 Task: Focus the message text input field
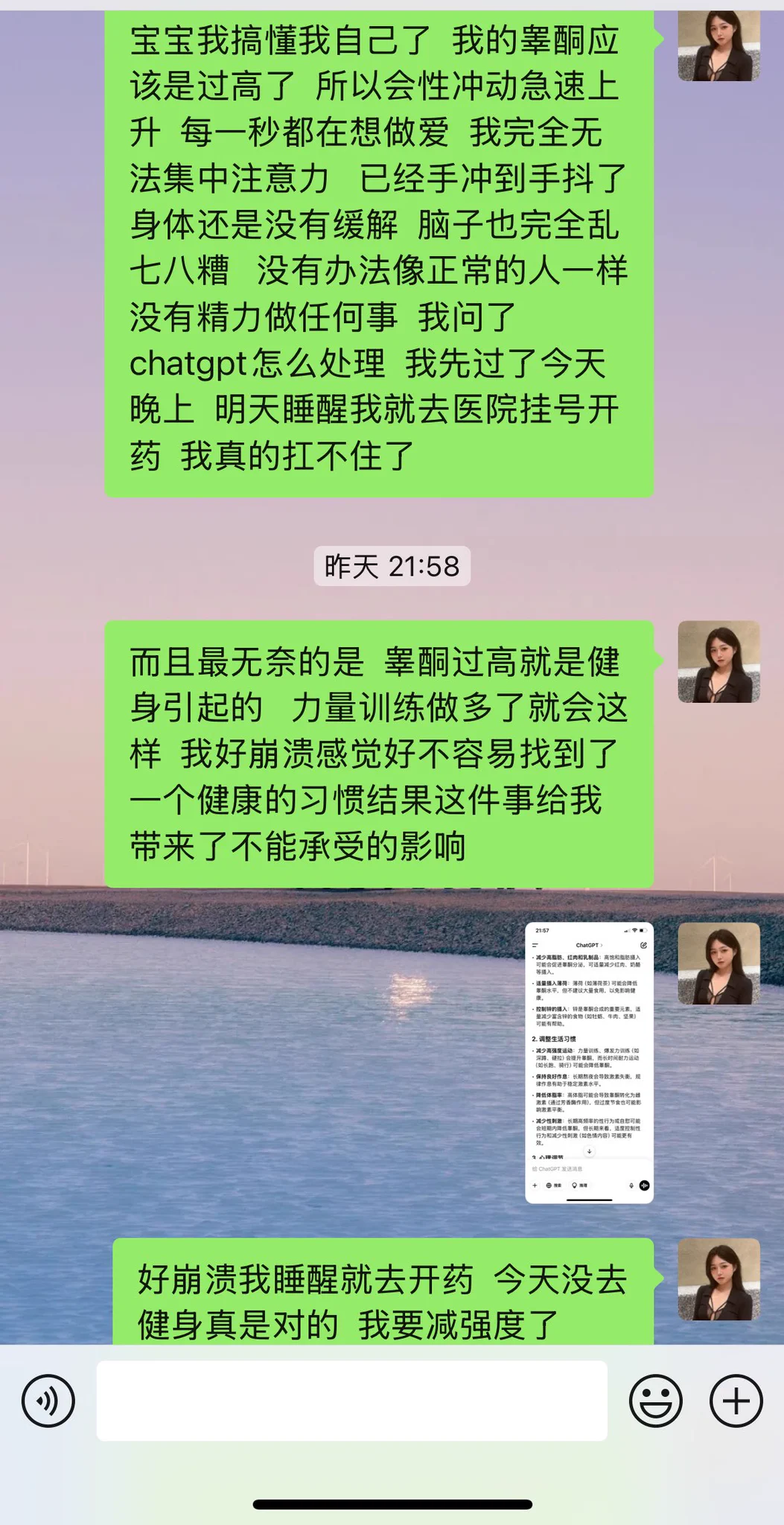click(351, 1401)
